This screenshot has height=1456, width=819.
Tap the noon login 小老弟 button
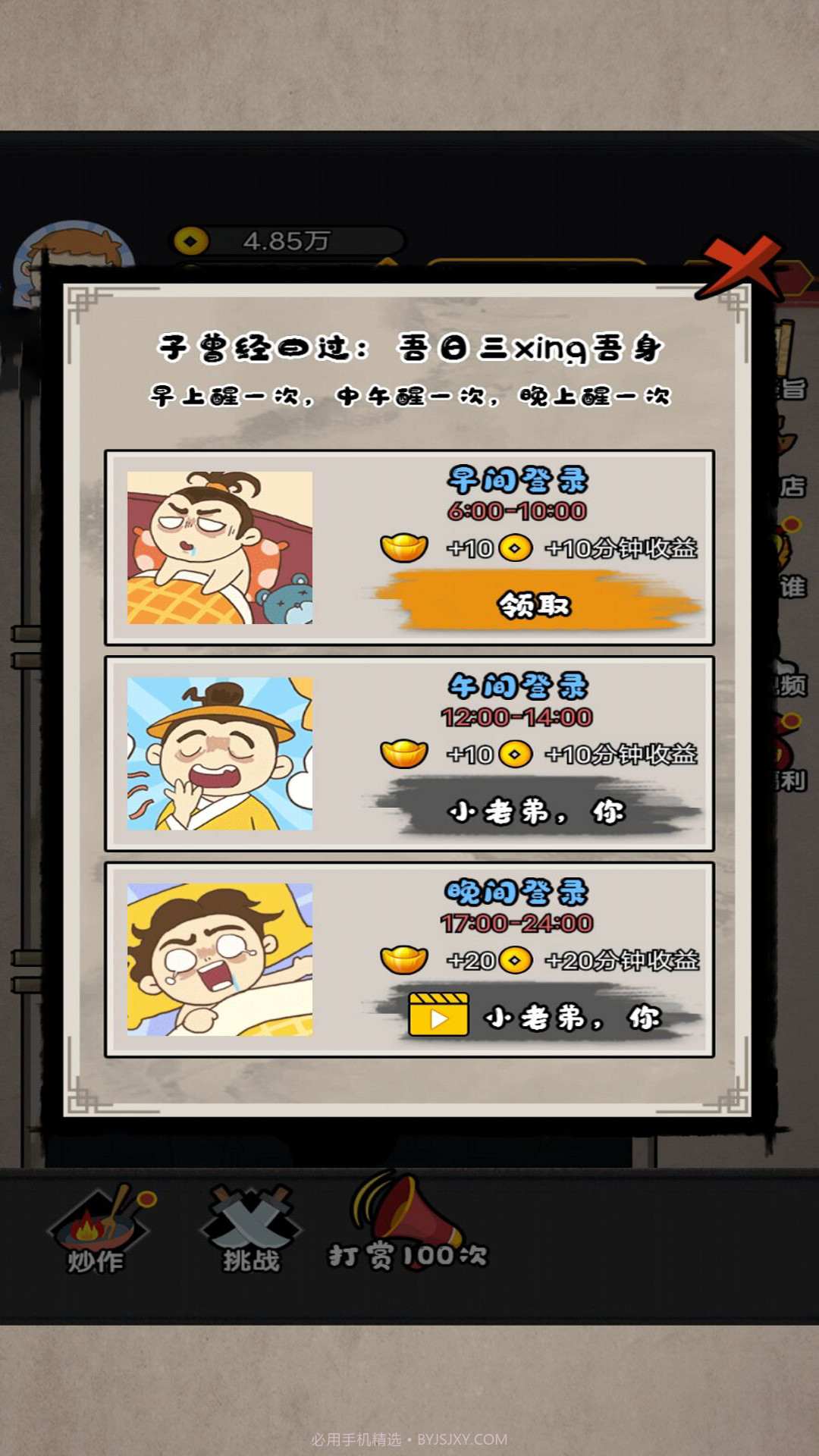535,811
